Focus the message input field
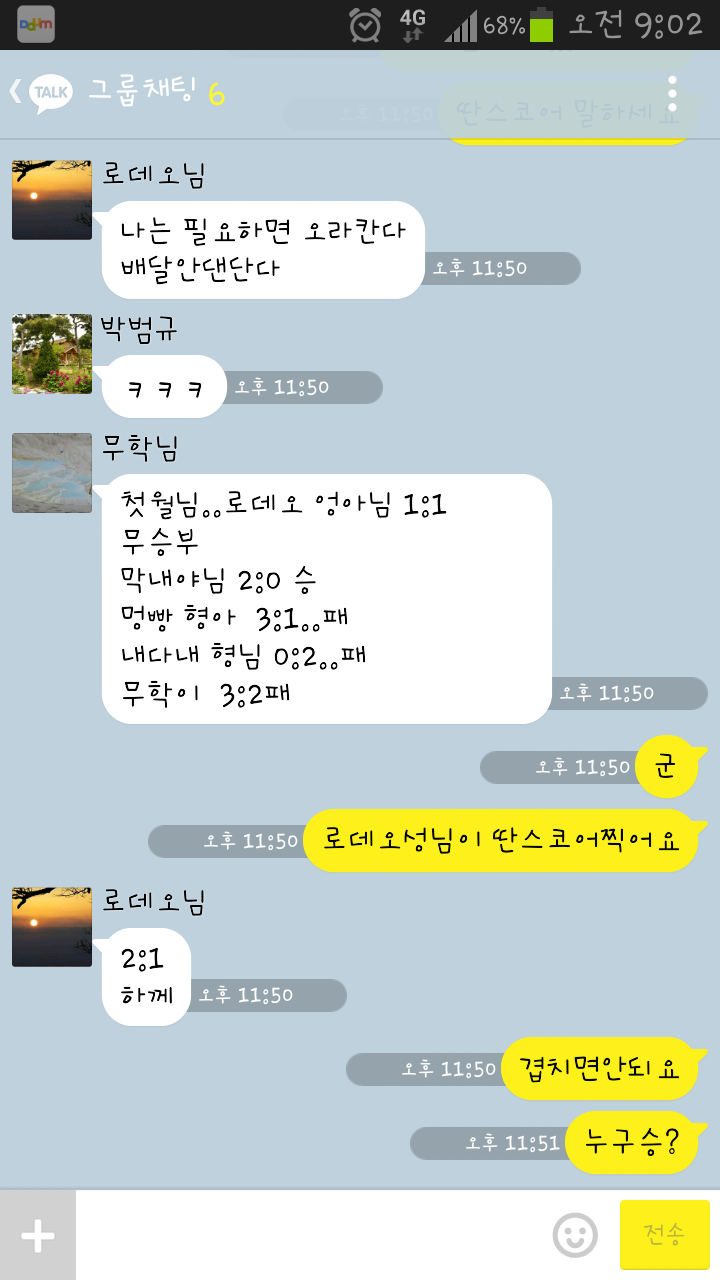Viewport: 720px width, 1280px height. 312,1236
